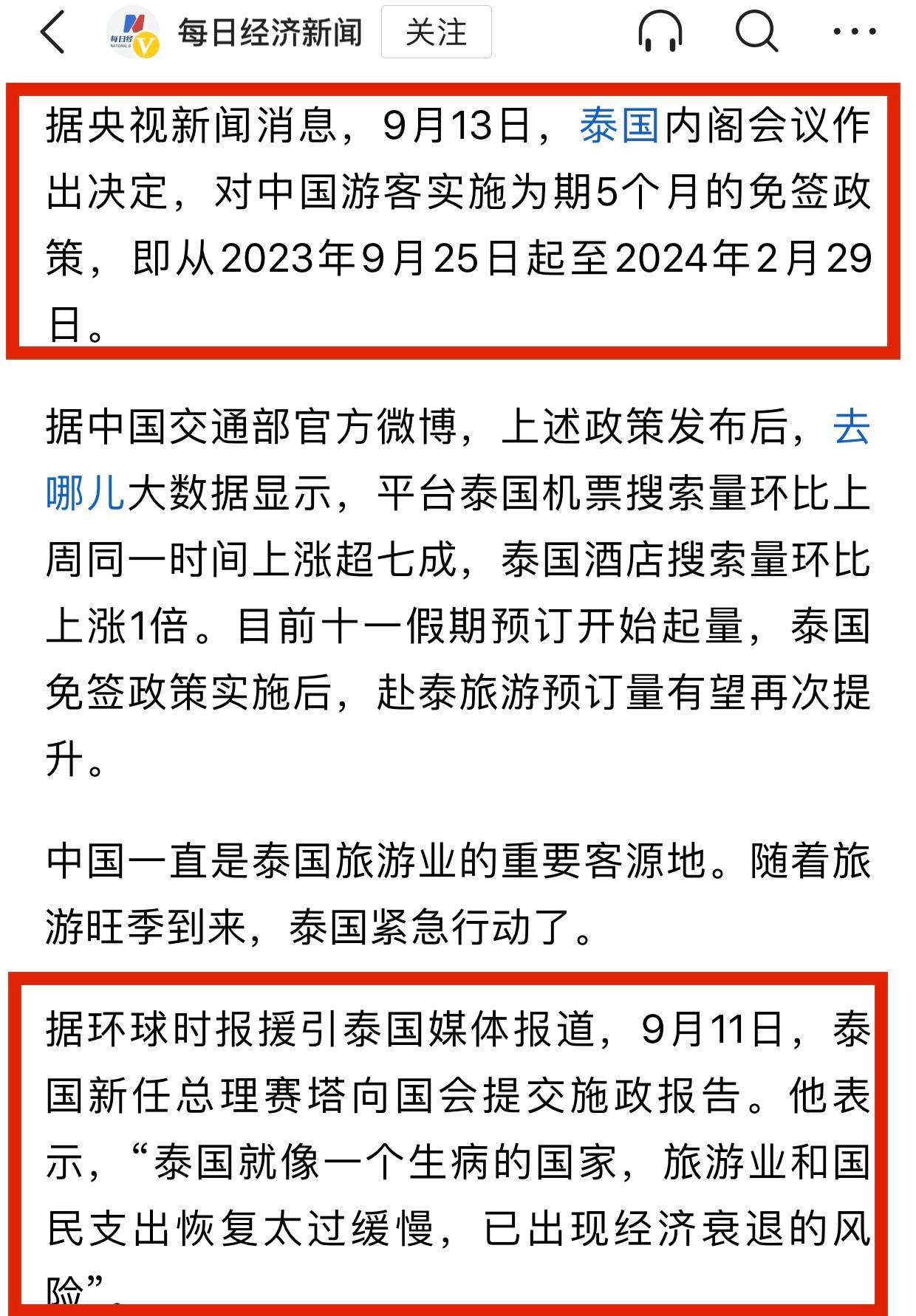Listen to the article with the headphone icon
Image resolution: width=916 pixels, height=1316 pixels.
[660, 32]
